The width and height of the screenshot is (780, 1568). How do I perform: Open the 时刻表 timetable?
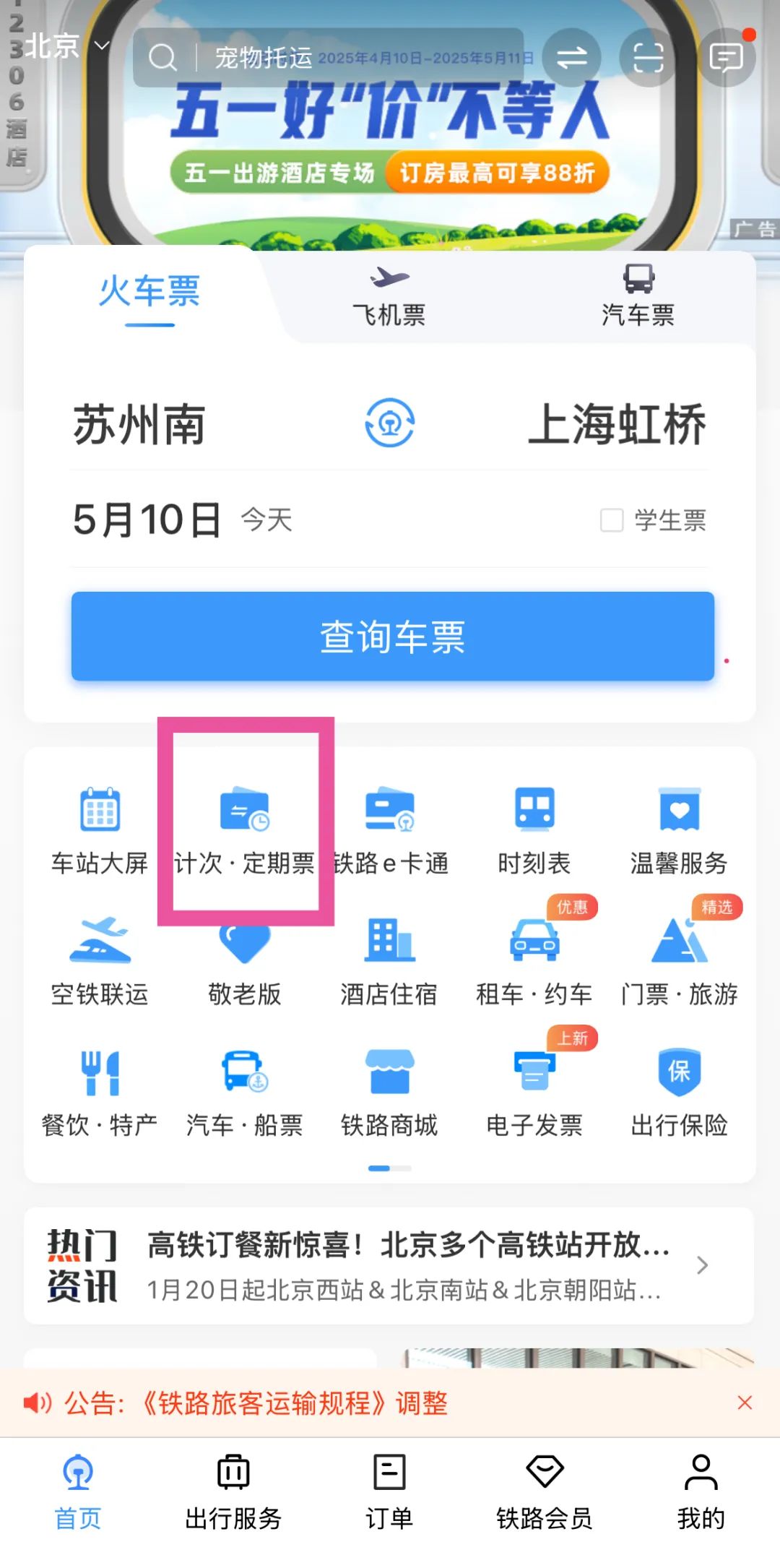coord(534,830)
